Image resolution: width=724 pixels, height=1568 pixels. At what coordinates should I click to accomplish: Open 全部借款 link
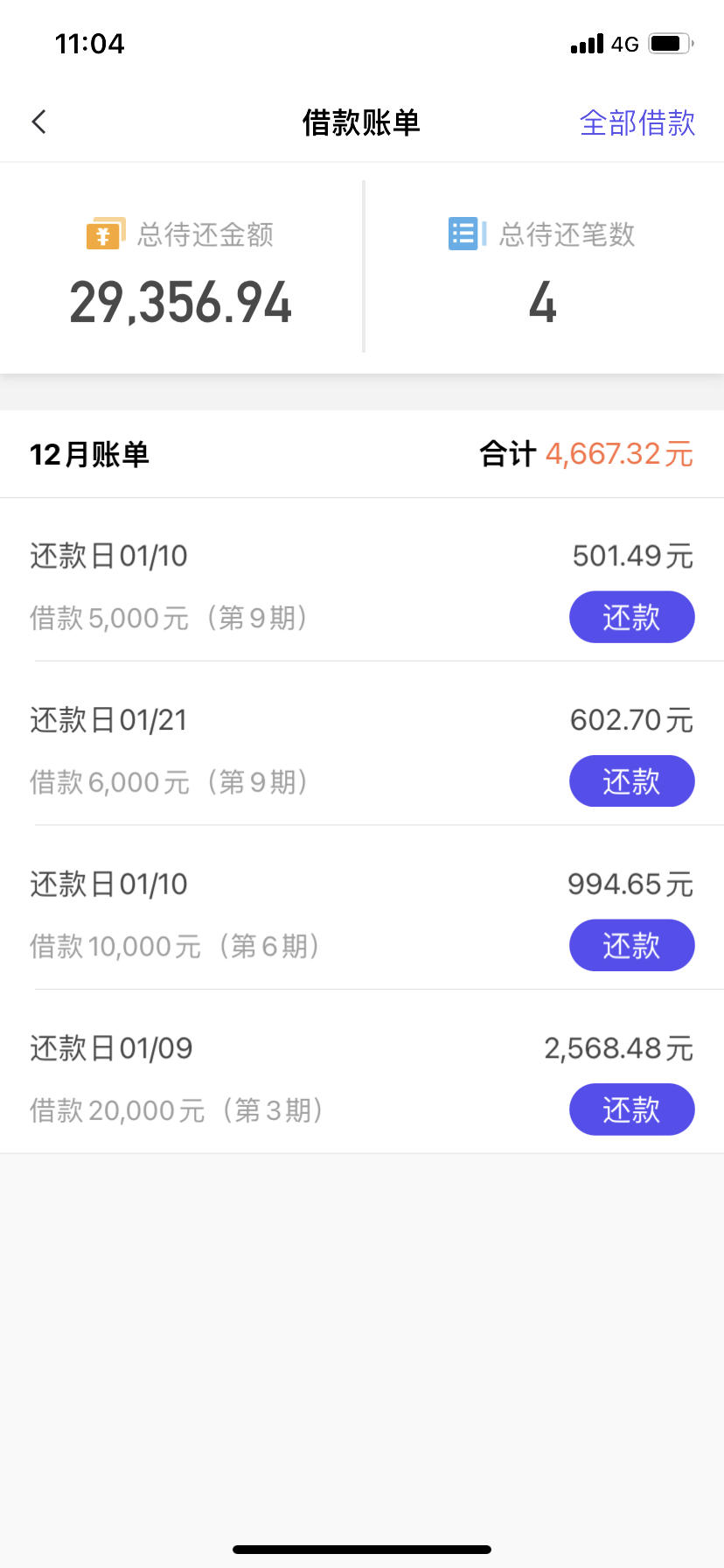pyautogui.click(x=637, y=122)
